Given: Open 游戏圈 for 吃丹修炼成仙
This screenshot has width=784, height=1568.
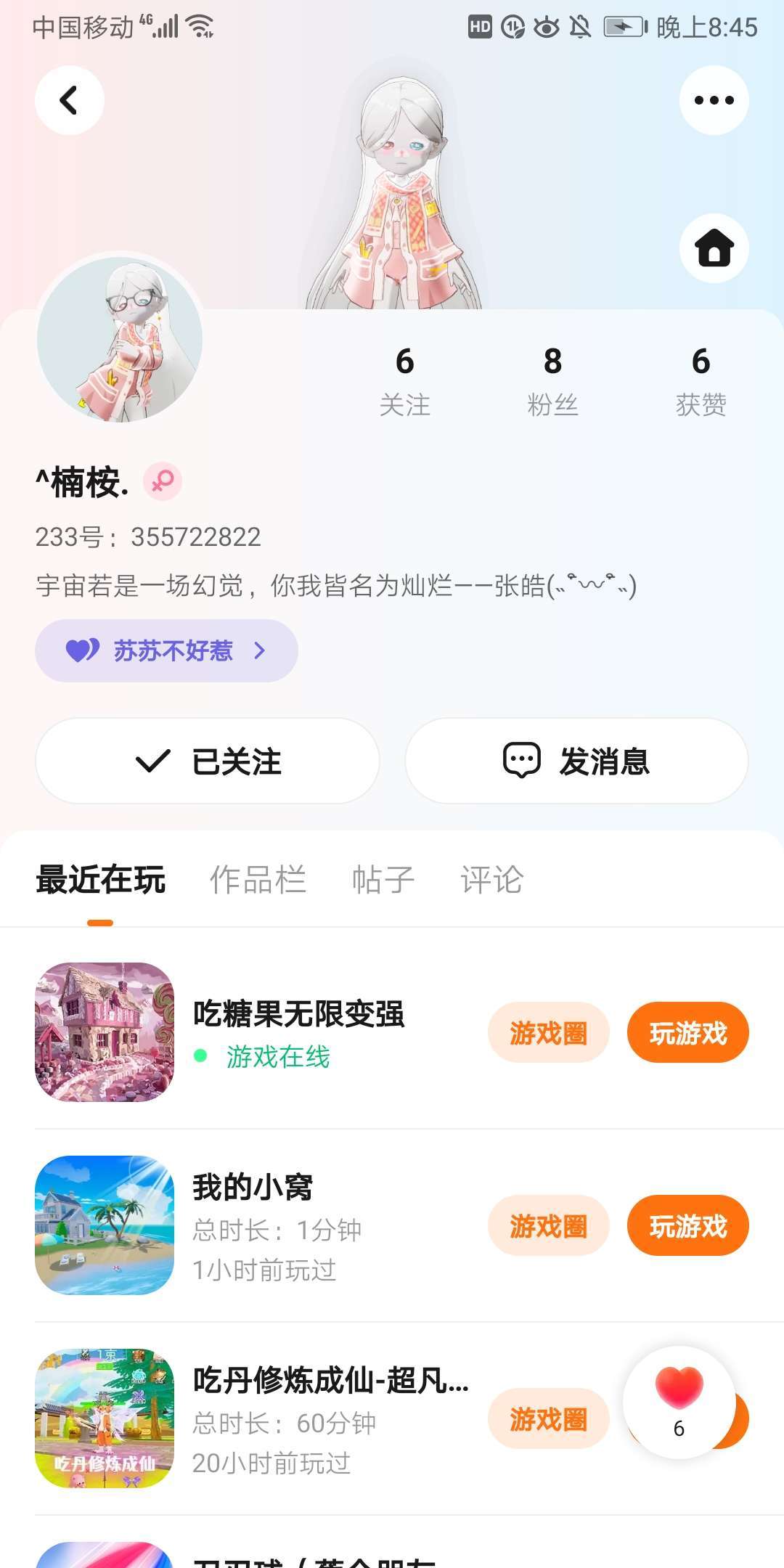Looking at the screenshot, I should tap(548, 1418).
